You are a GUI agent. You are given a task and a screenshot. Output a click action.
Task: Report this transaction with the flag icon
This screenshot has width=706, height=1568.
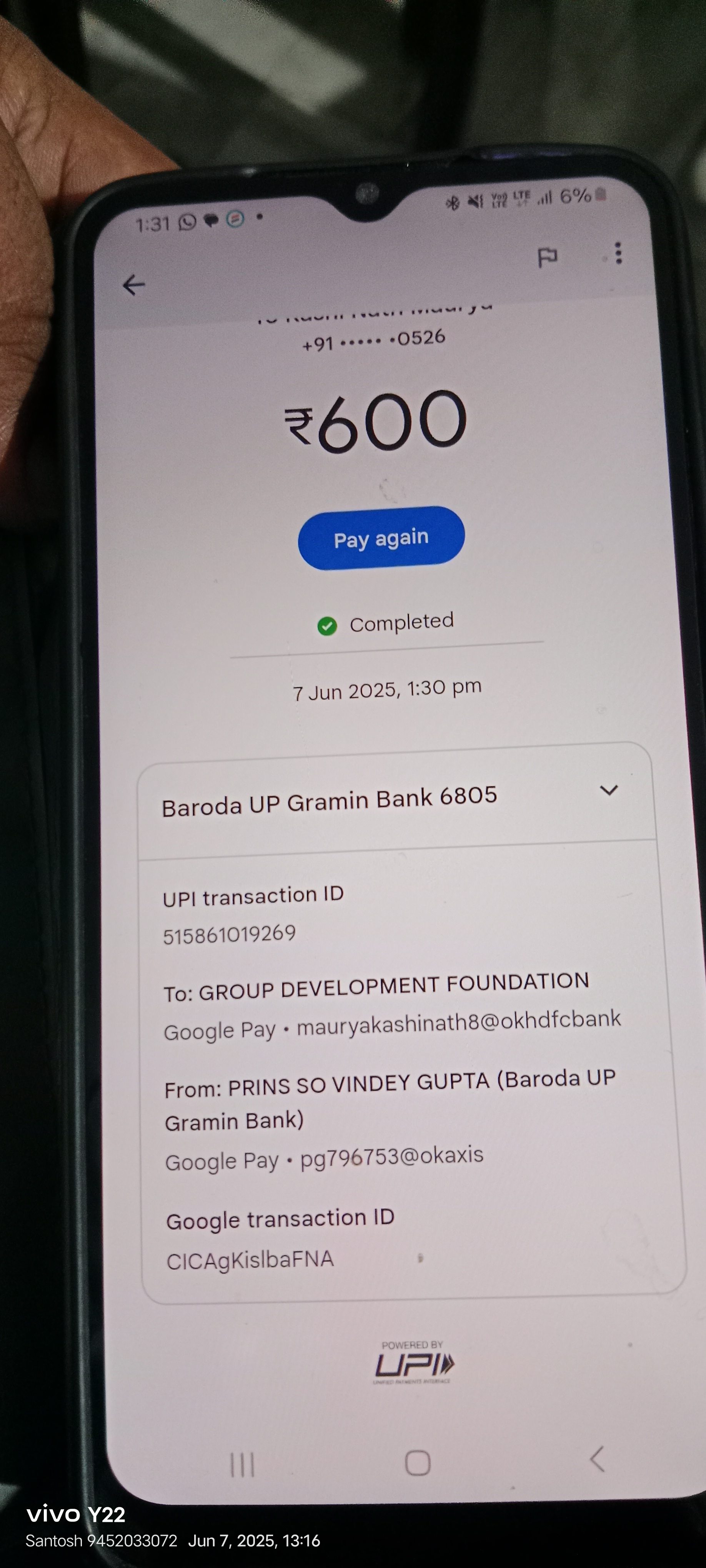point(547,258)
